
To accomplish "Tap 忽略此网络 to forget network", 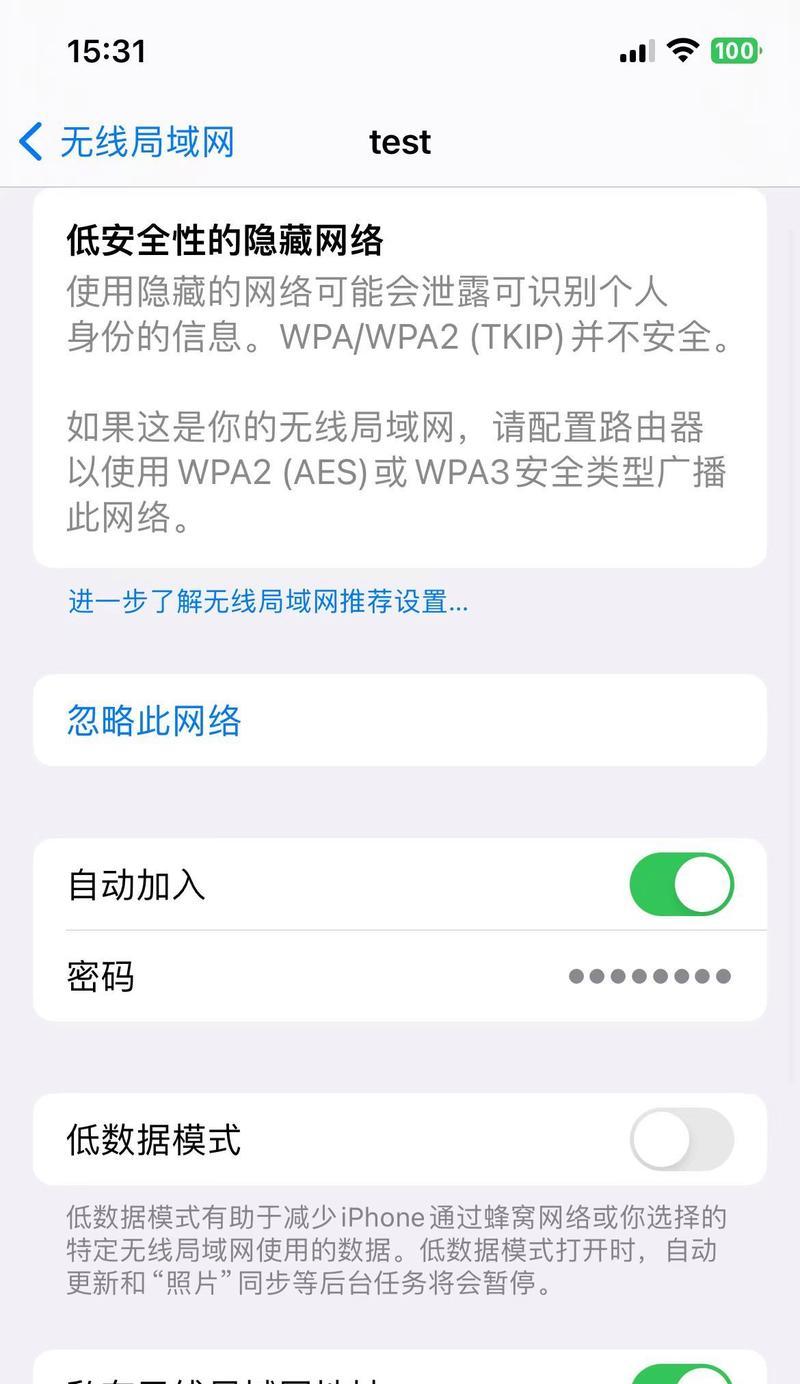I will [x=154, y=721].
